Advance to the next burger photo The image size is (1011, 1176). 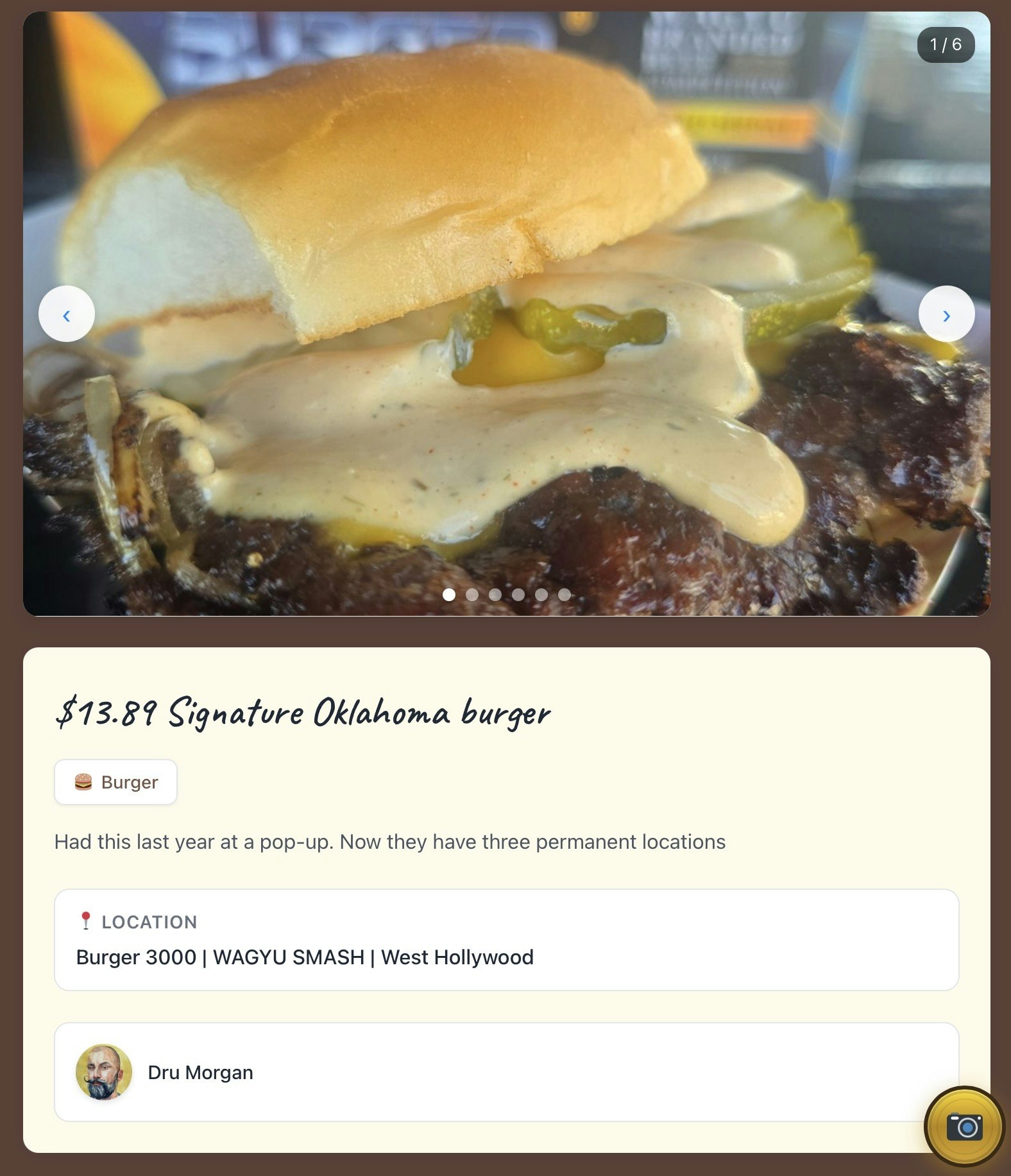946,314
